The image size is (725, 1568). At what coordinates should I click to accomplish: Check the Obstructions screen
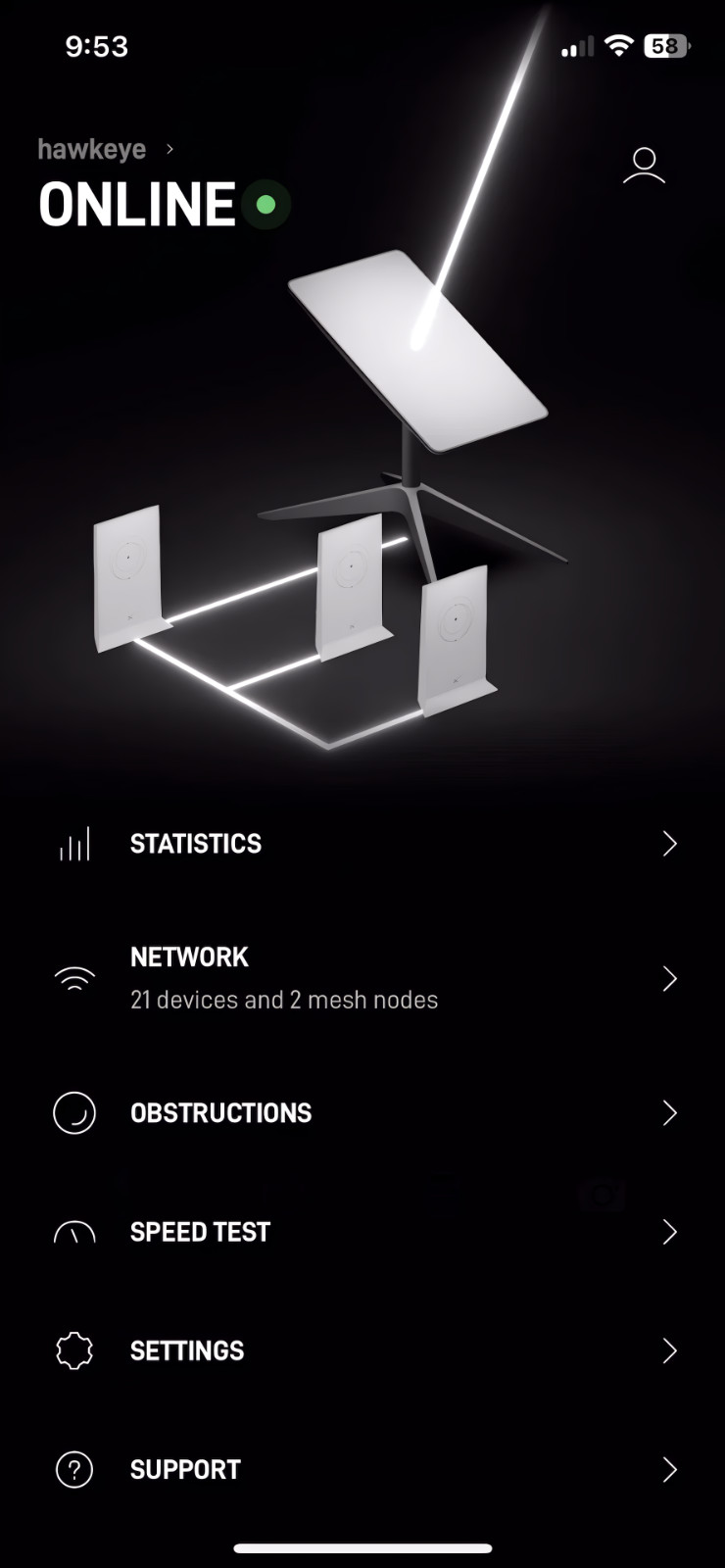pos(362,1113)
